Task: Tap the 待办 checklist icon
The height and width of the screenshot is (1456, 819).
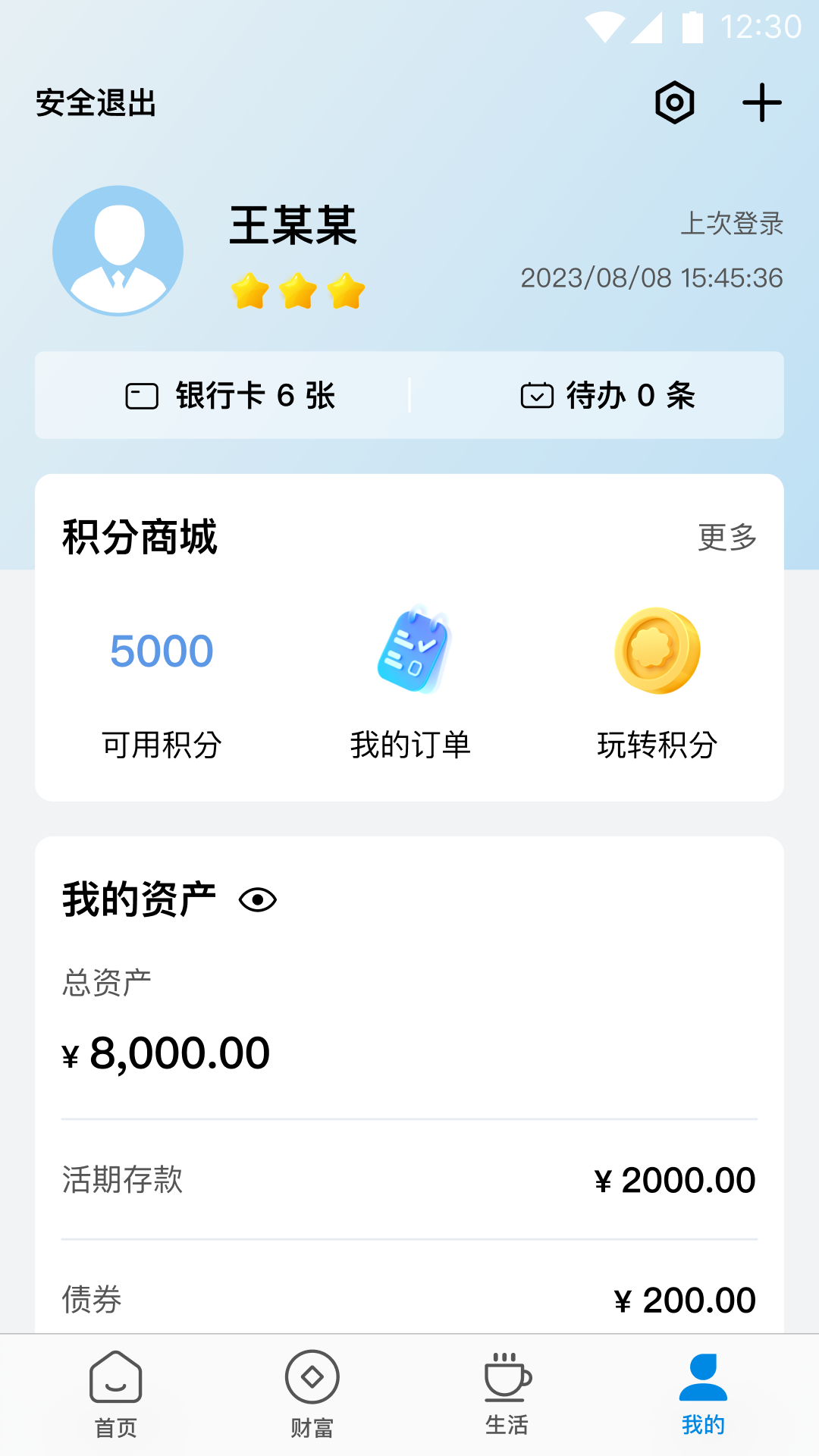Action: click(537, 394)
